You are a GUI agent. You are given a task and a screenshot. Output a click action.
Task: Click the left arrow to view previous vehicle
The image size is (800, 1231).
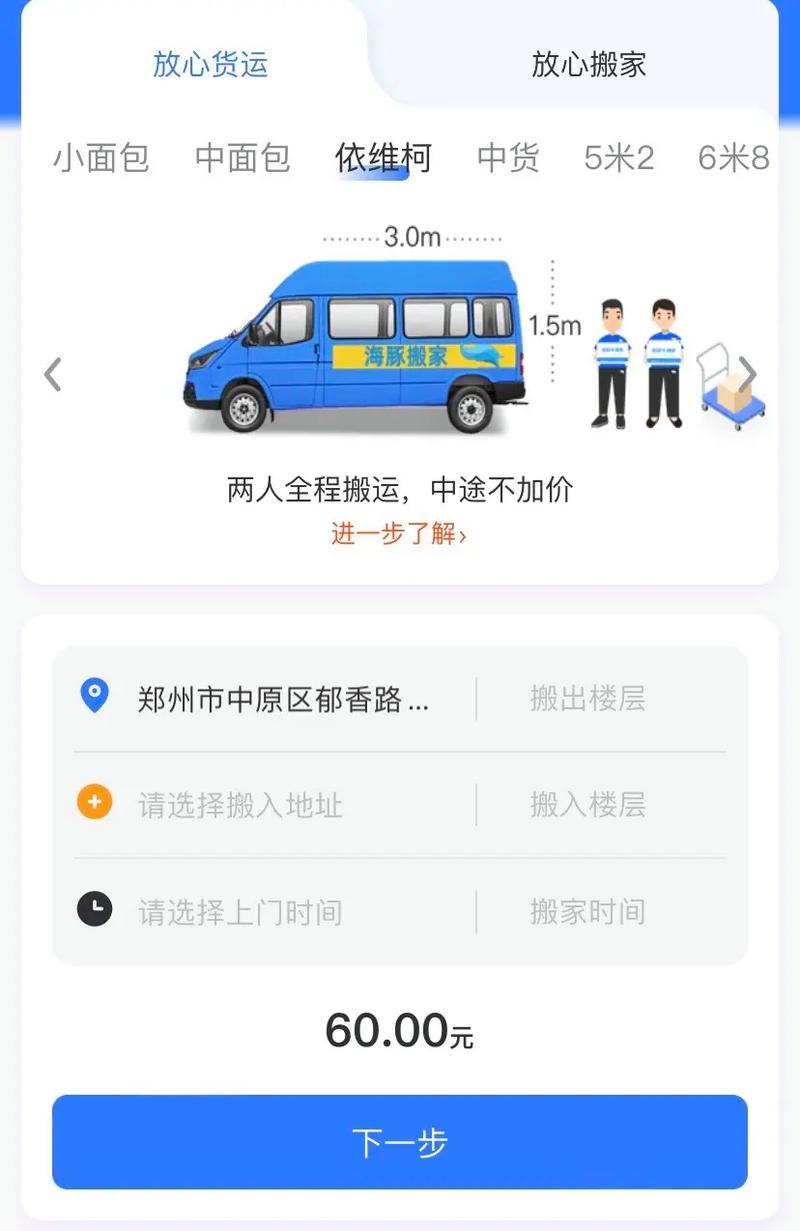52,373
